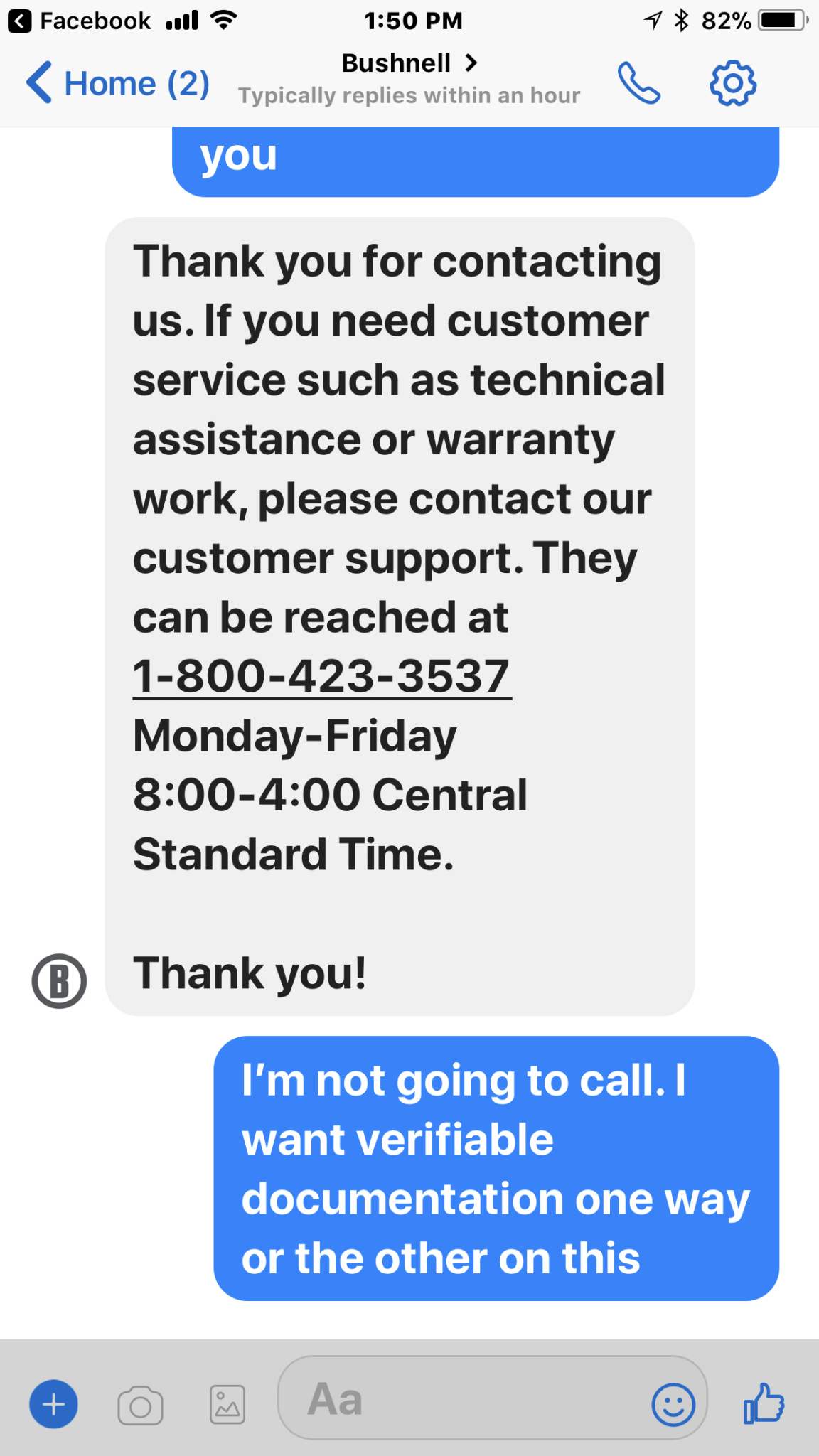
Task: Open the plus attachments menu
Action: [53, 1404]
